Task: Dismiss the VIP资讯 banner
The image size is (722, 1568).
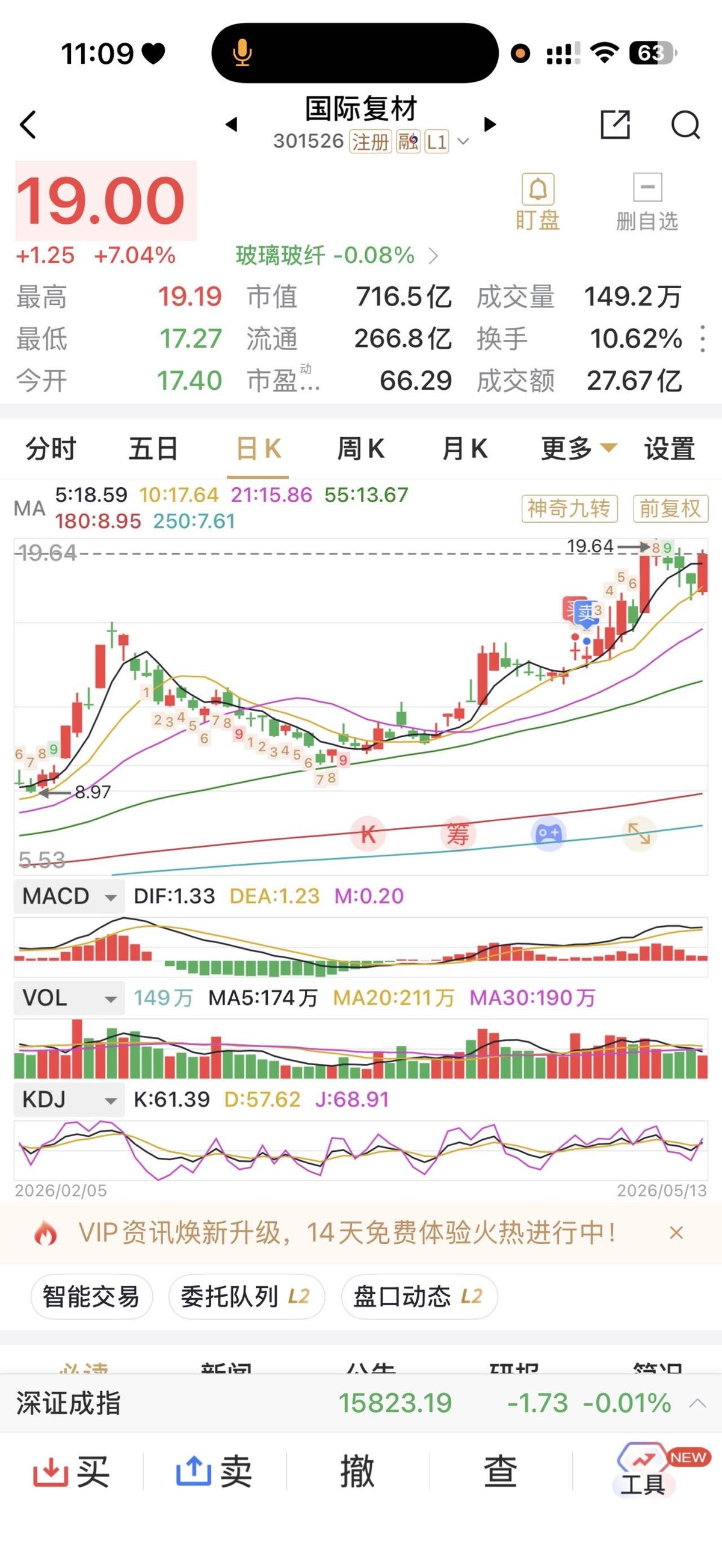Action: point(676,1232)
